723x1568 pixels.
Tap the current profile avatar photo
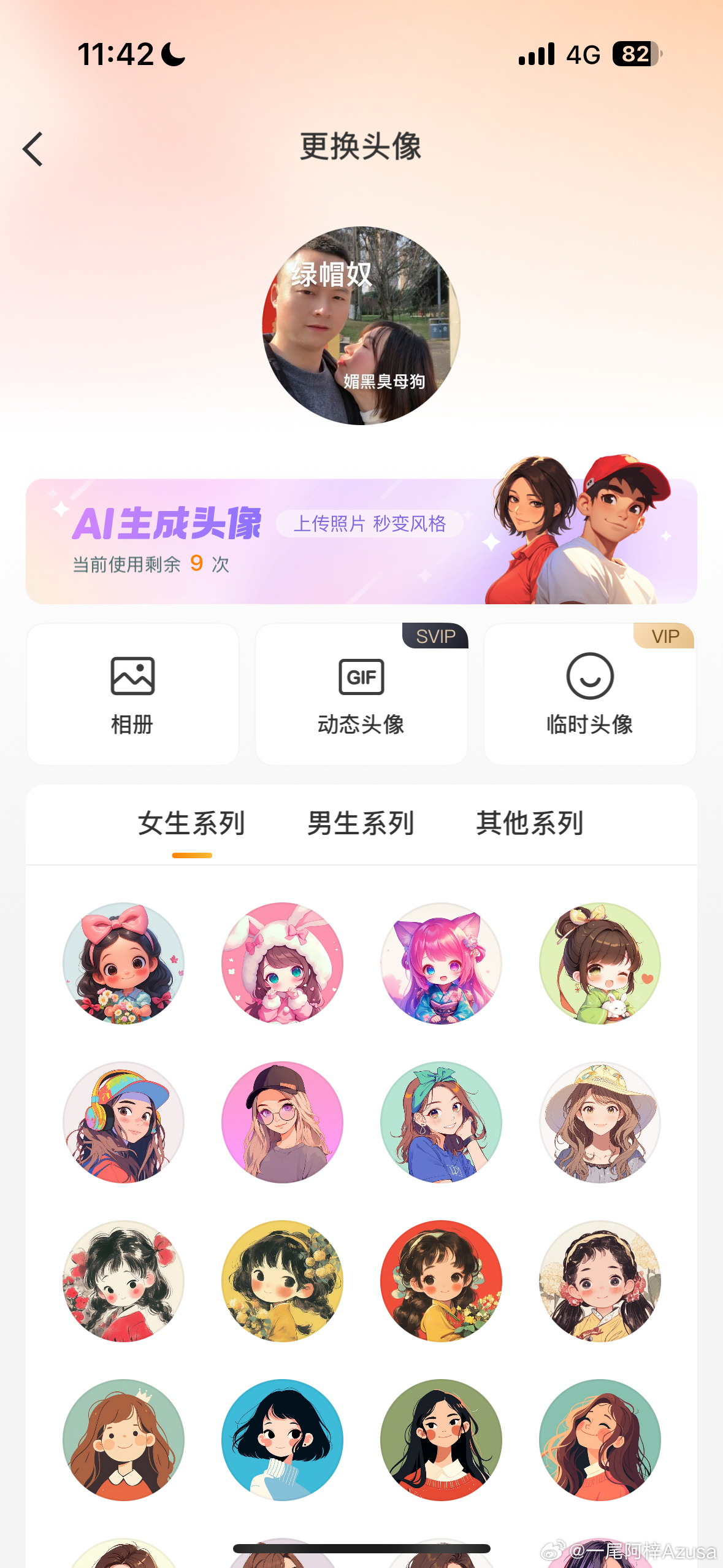pyautogui.click(x=361, y=326)
